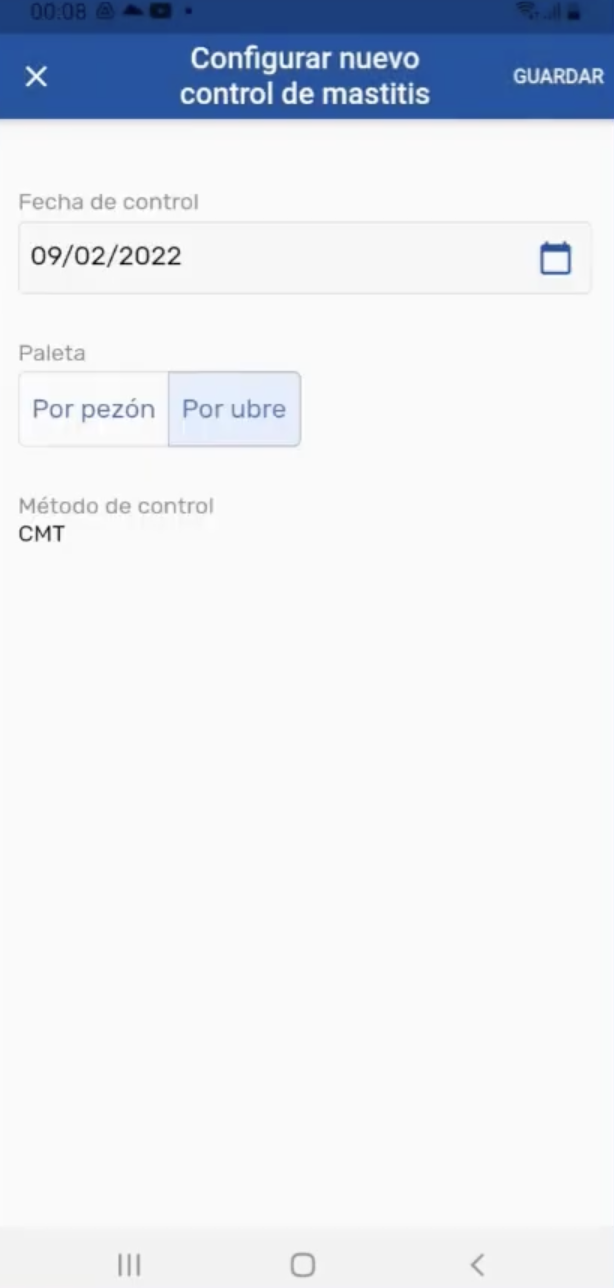Open recent apps from navigation bar
Image resolution: width=614 pixels, height=1288 pixels.
coord(129,1264)
